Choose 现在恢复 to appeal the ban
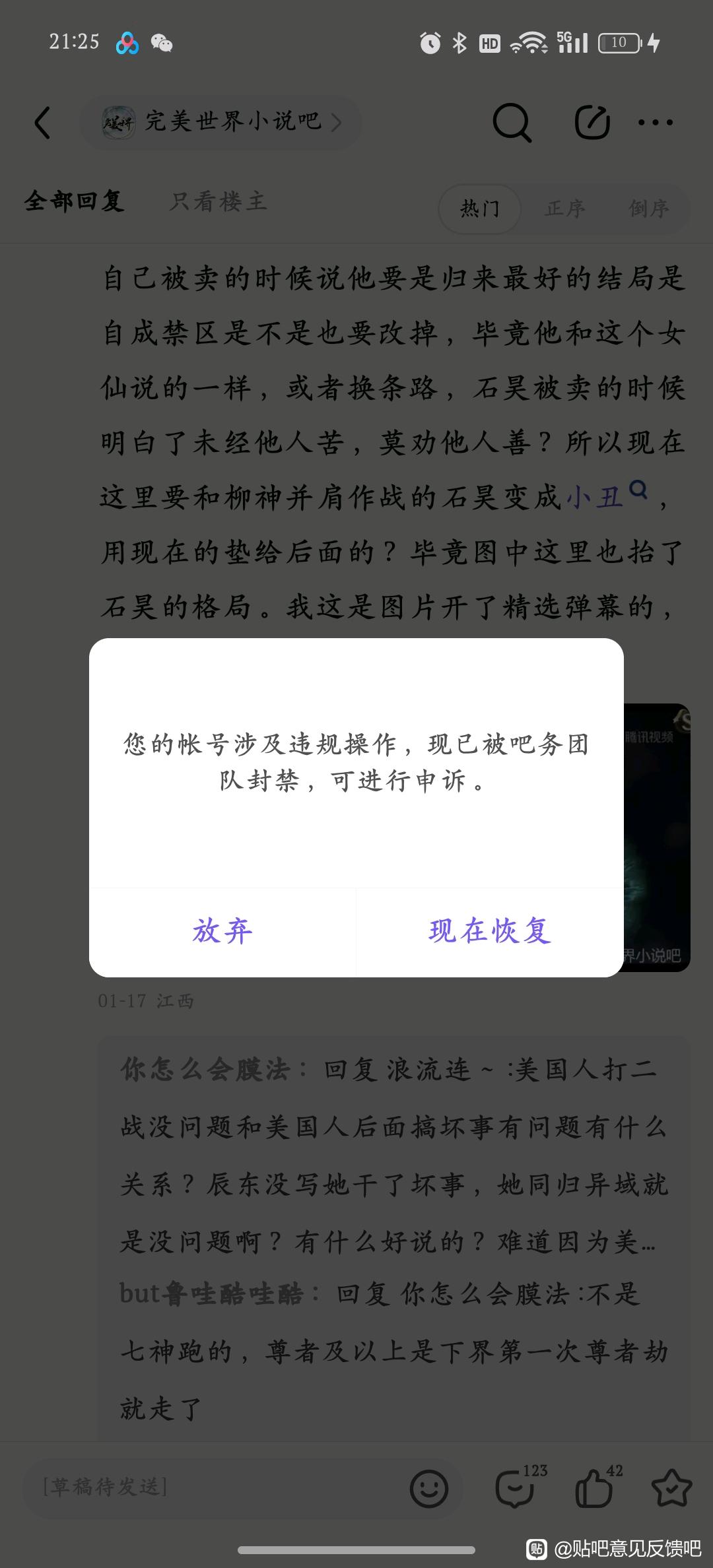The width and height of the screenshot is (713, 1568). click(x=490, y=931)
